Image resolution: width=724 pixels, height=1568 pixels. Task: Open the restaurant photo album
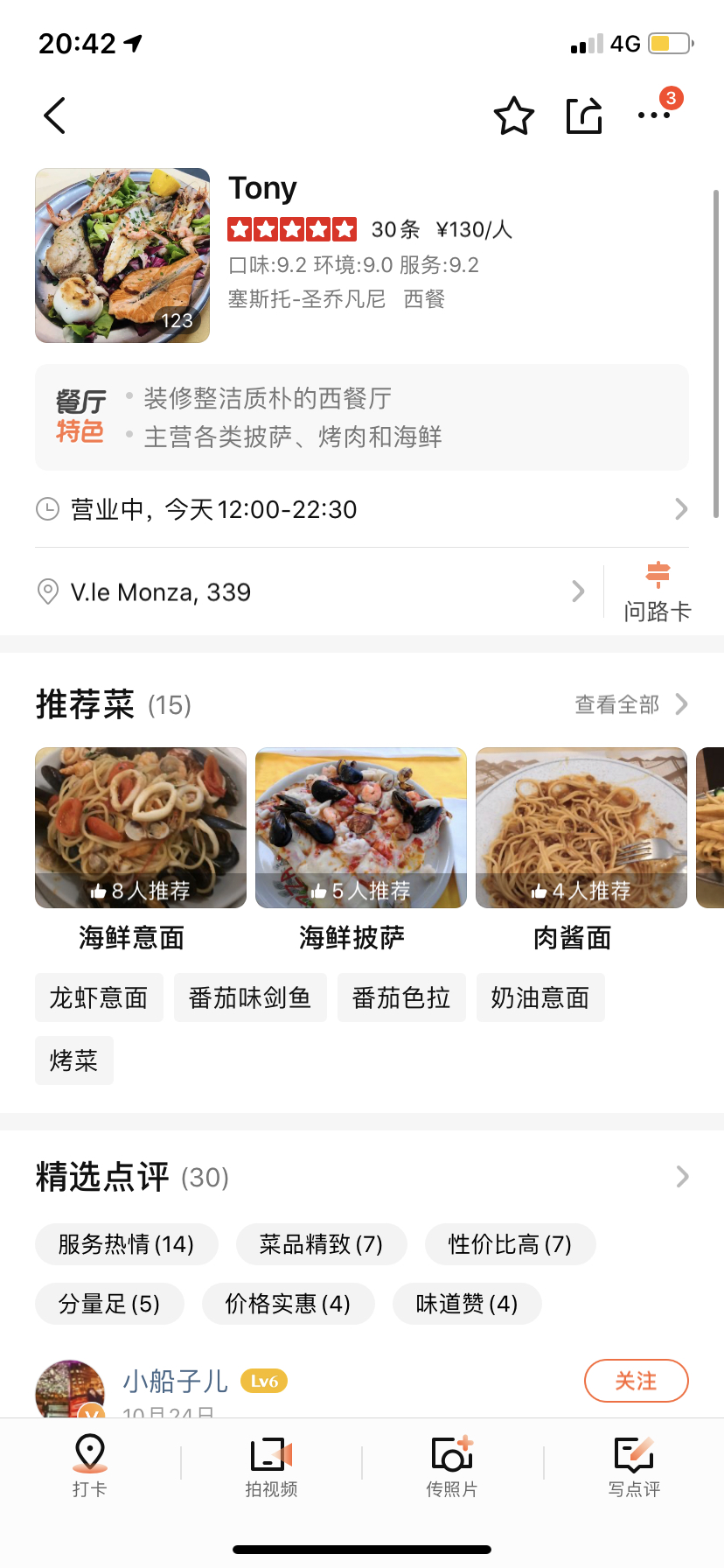122,255
